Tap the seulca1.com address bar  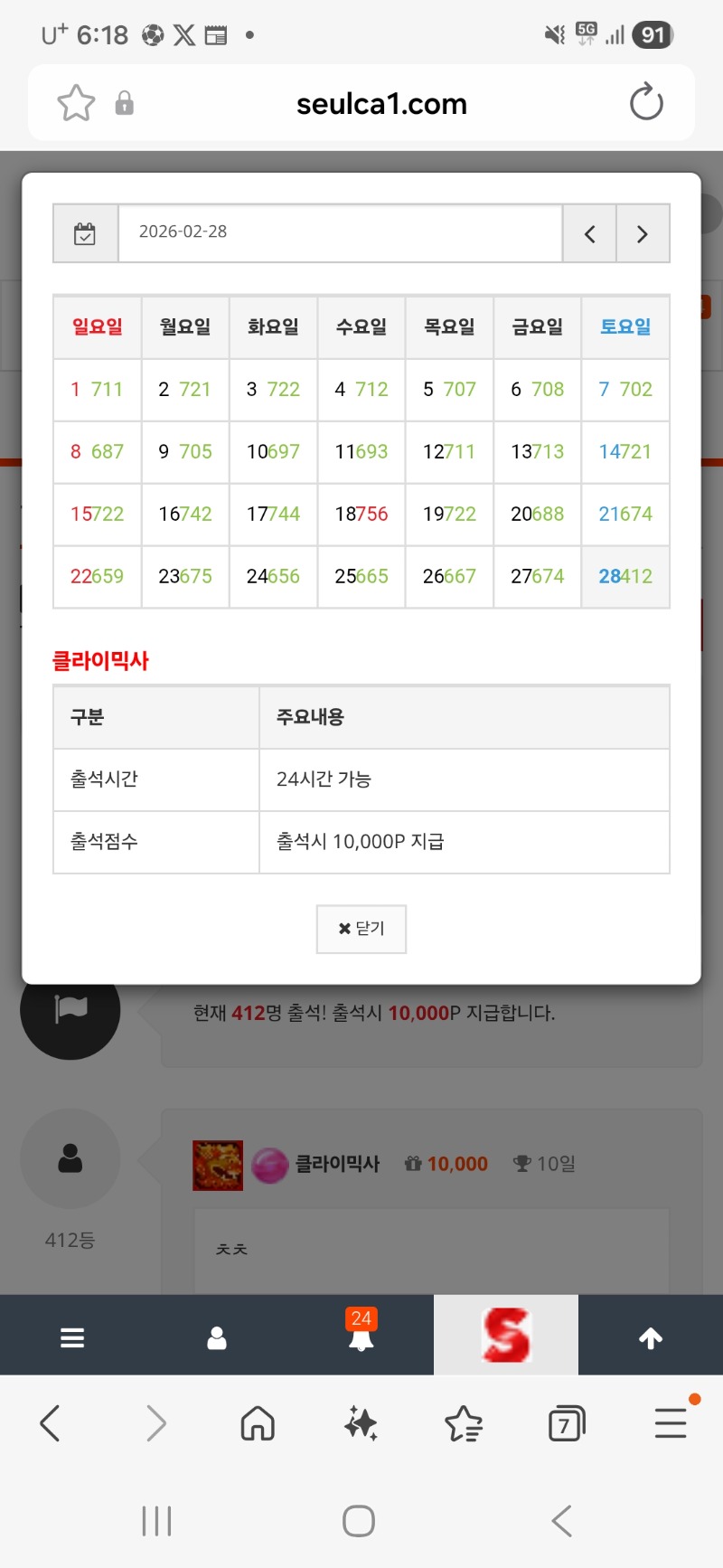point(381,104)
